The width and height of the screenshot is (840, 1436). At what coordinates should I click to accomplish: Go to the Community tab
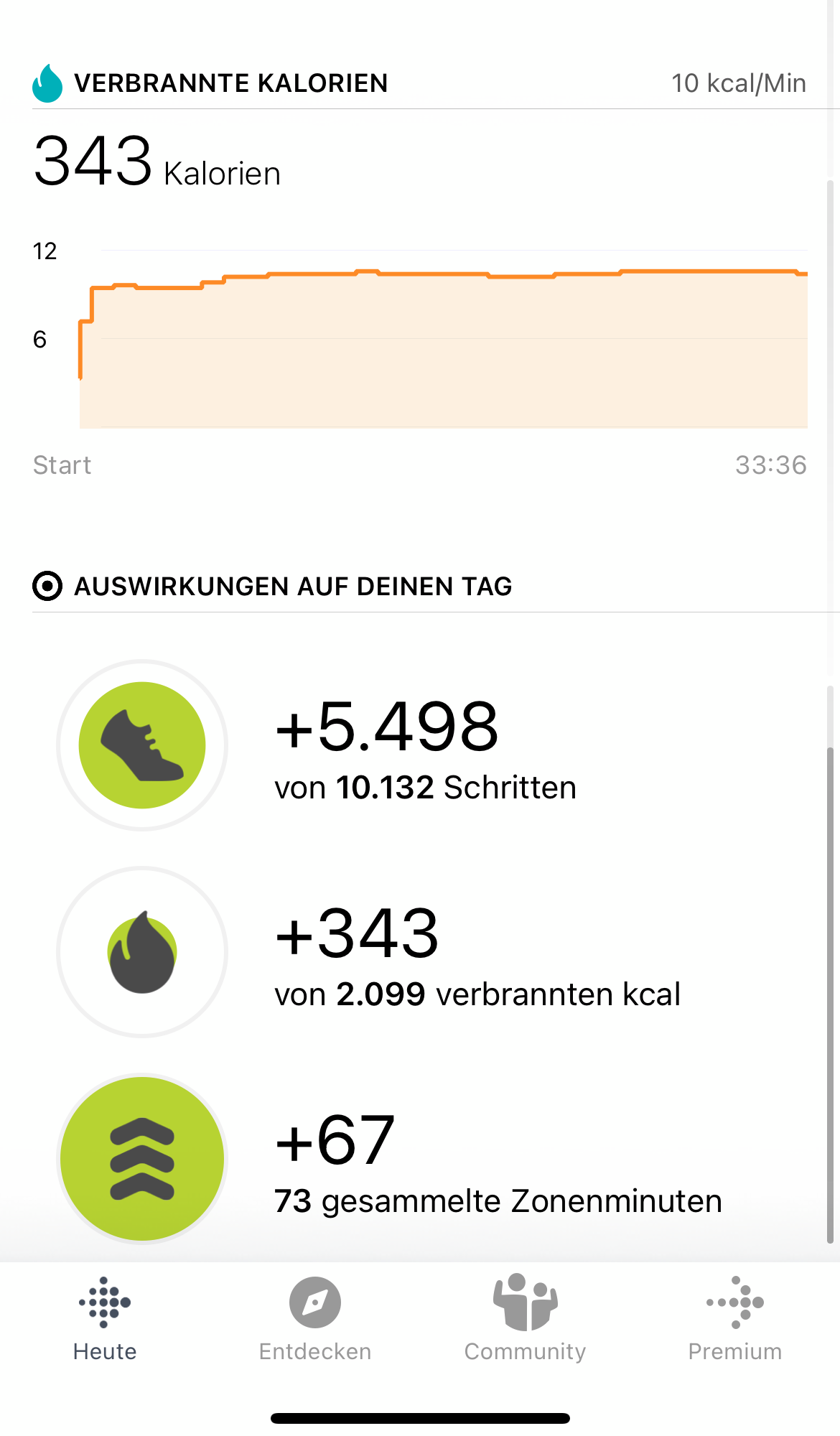pyautogui.click(x=525, y=1320)
